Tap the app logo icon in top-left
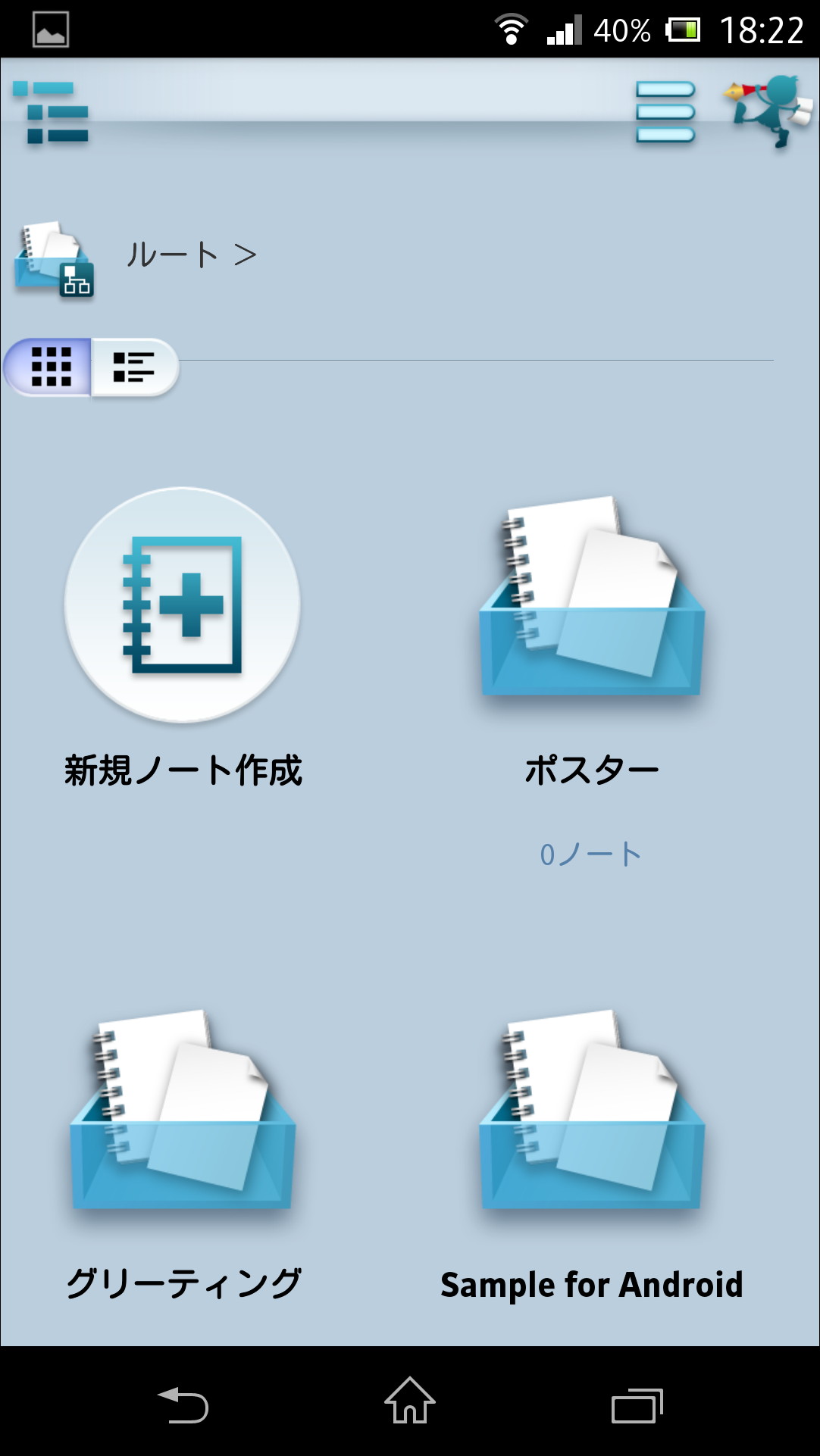 tap(49, 112)
